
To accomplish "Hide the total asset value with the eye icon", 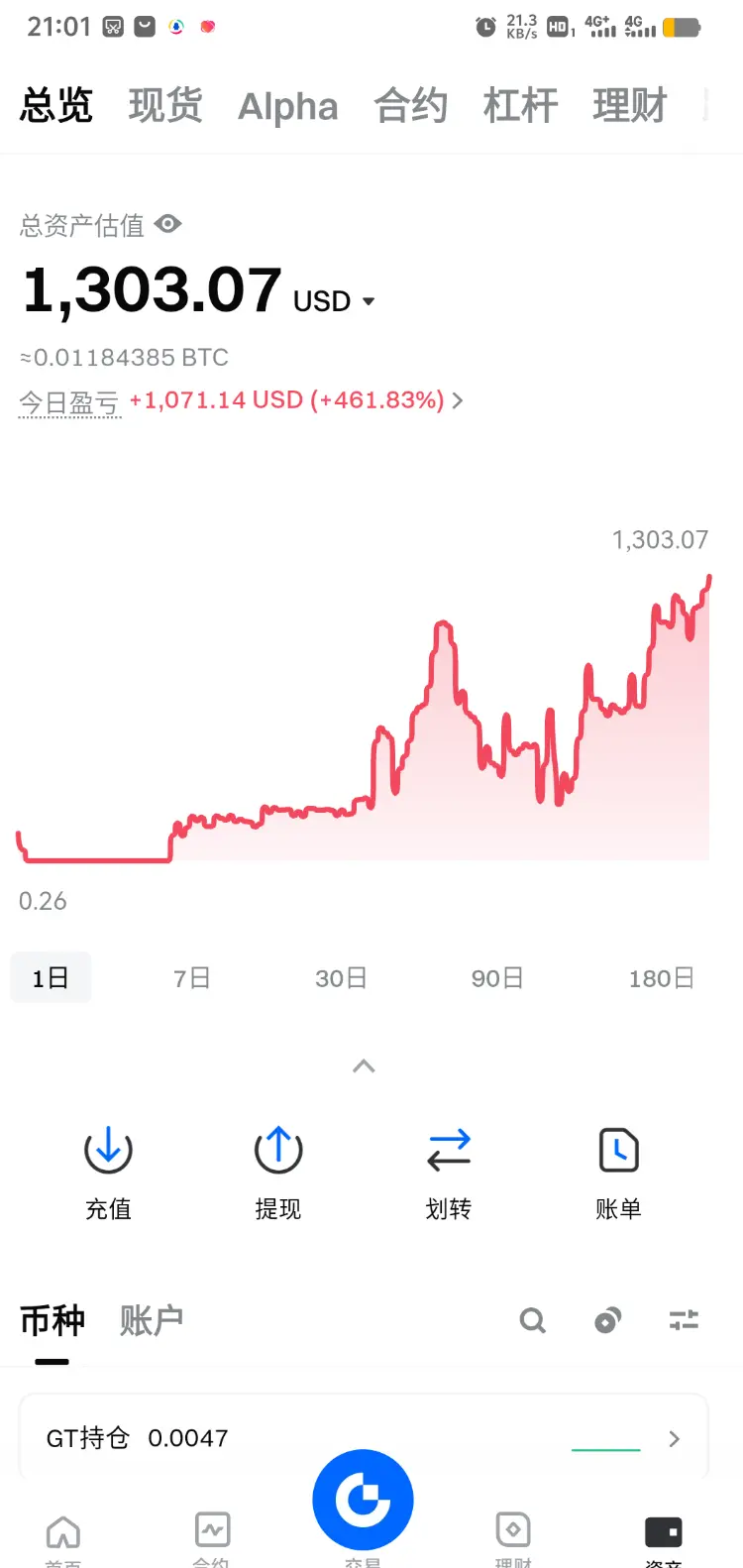I will [168, 225].
